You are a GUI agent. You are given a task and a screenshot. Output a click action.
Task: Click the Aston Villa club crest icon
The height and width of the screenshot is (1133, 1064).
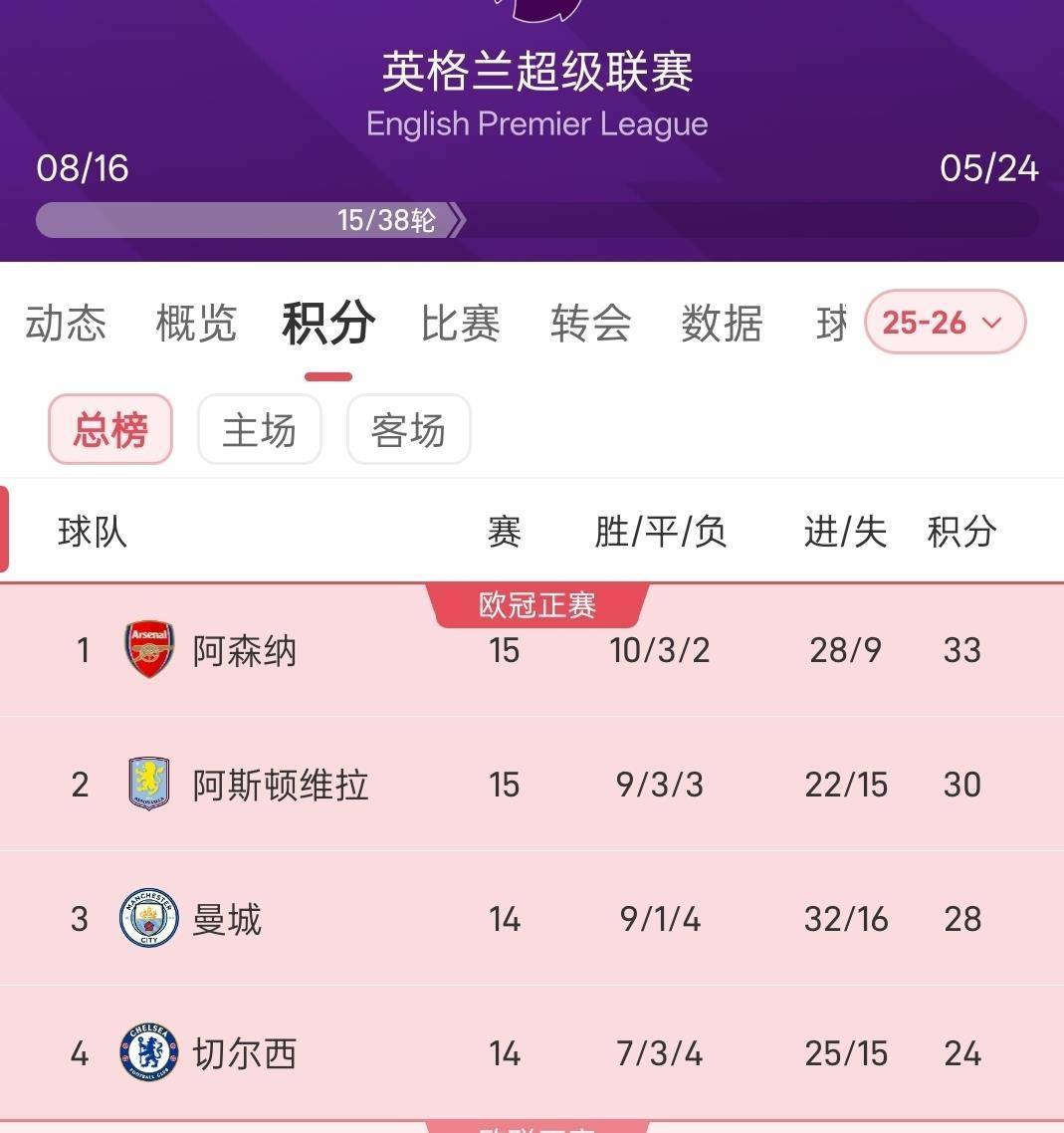coord(147,784)
